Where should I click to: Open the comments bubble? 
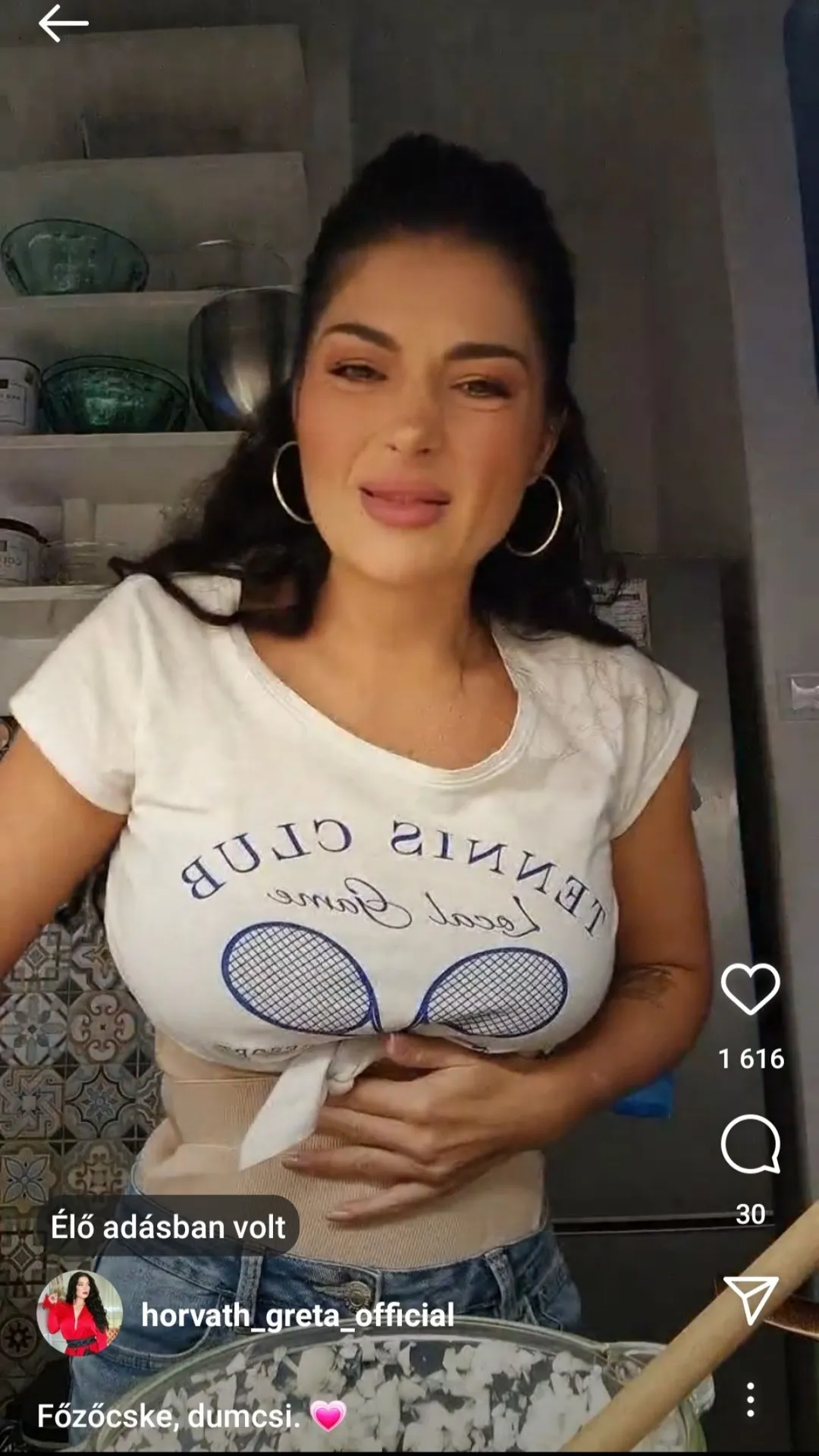tap(750, 1144)
